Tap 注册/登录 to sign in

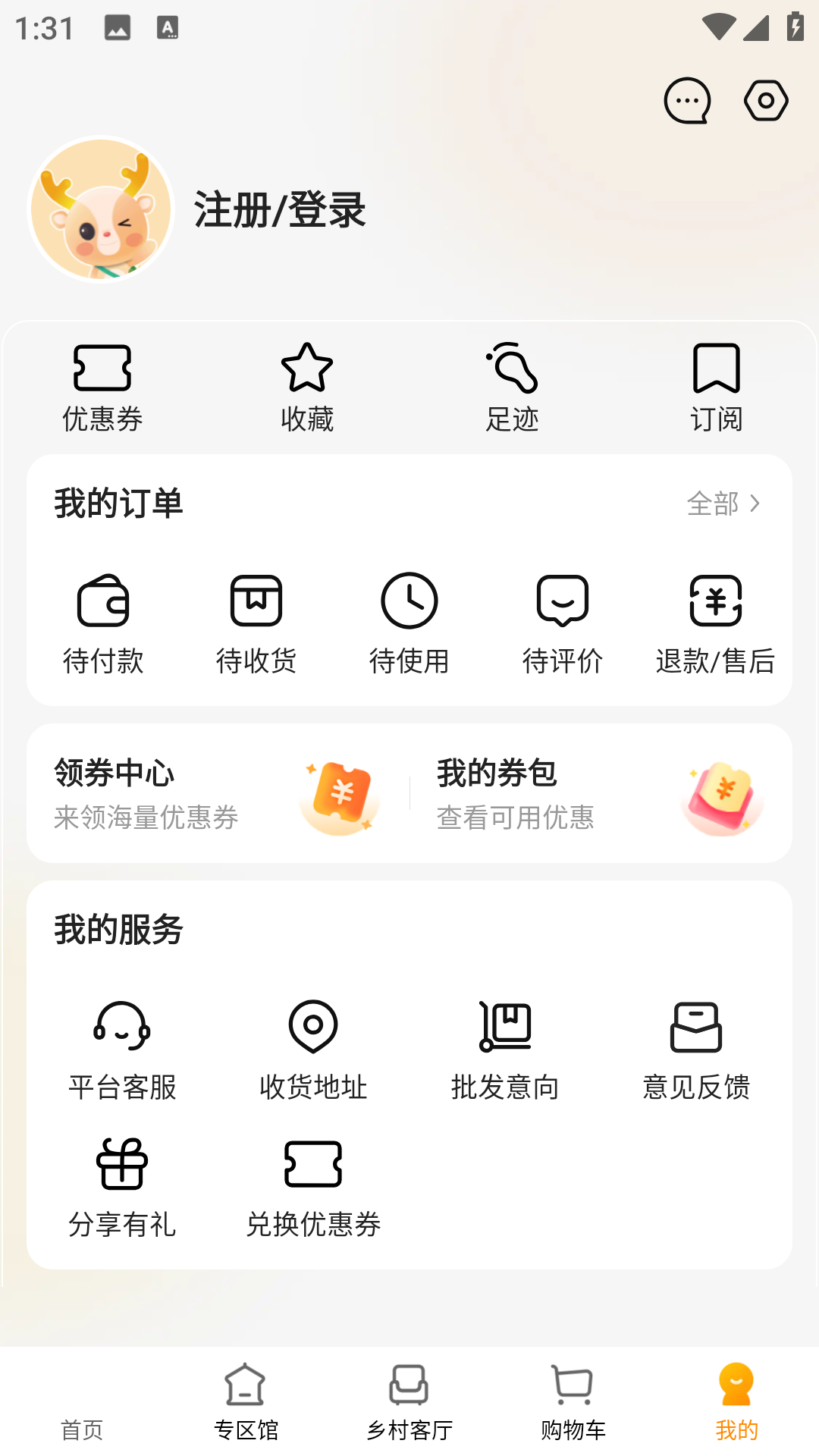[280, 210]
